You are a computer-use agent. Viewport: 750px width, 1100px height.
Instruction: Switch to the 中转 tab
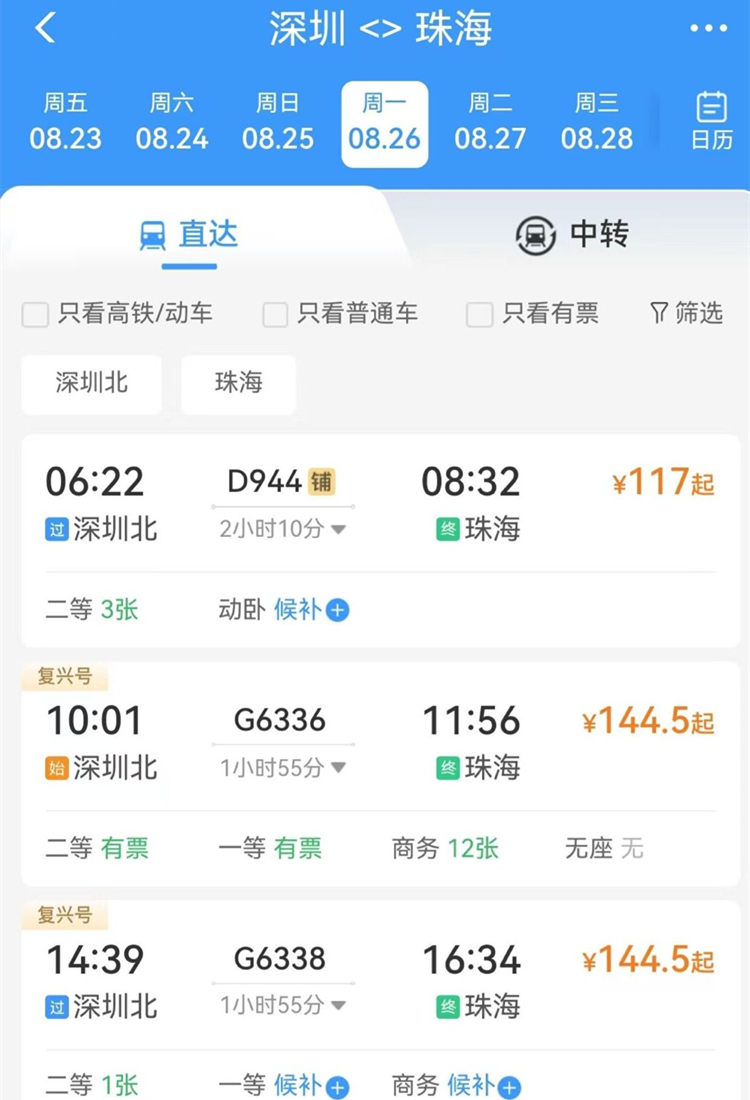(x=572, y=235)
